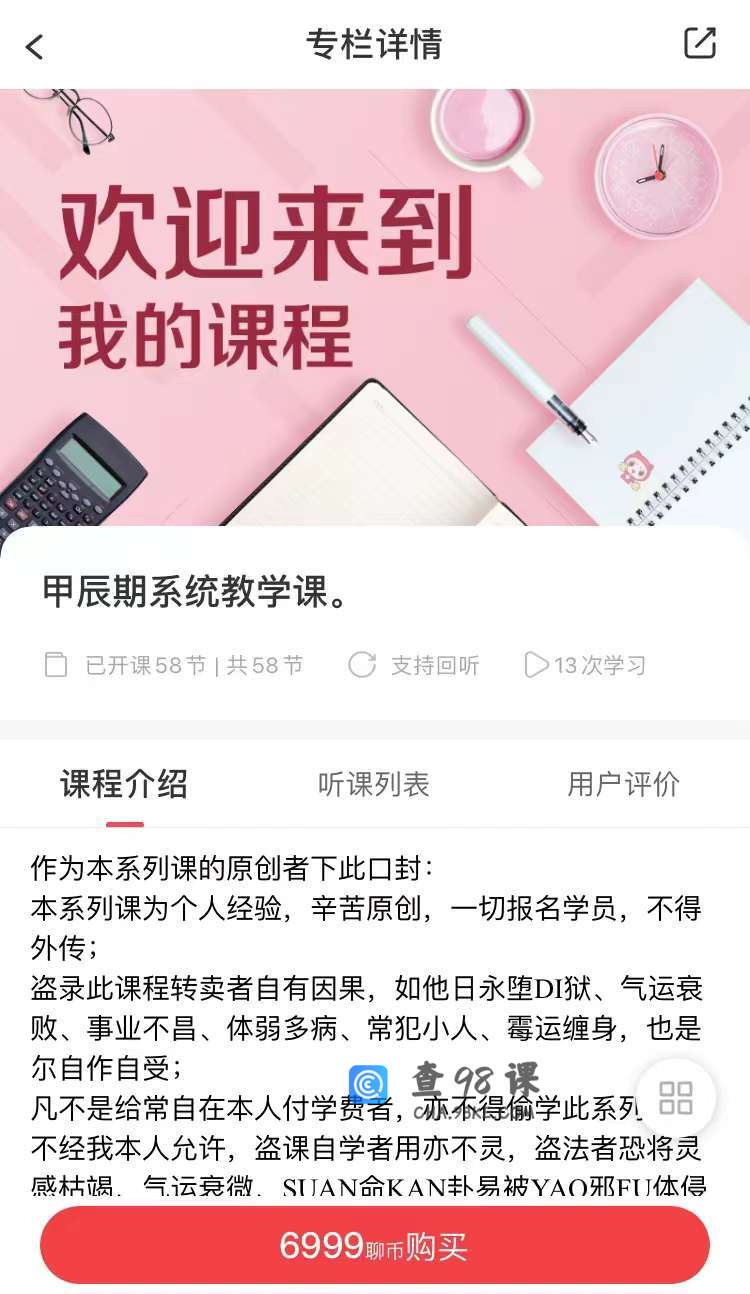750x1294 pixels.
Task: Tap the 6999聊币购买 button
Action: pos(375,1245)
